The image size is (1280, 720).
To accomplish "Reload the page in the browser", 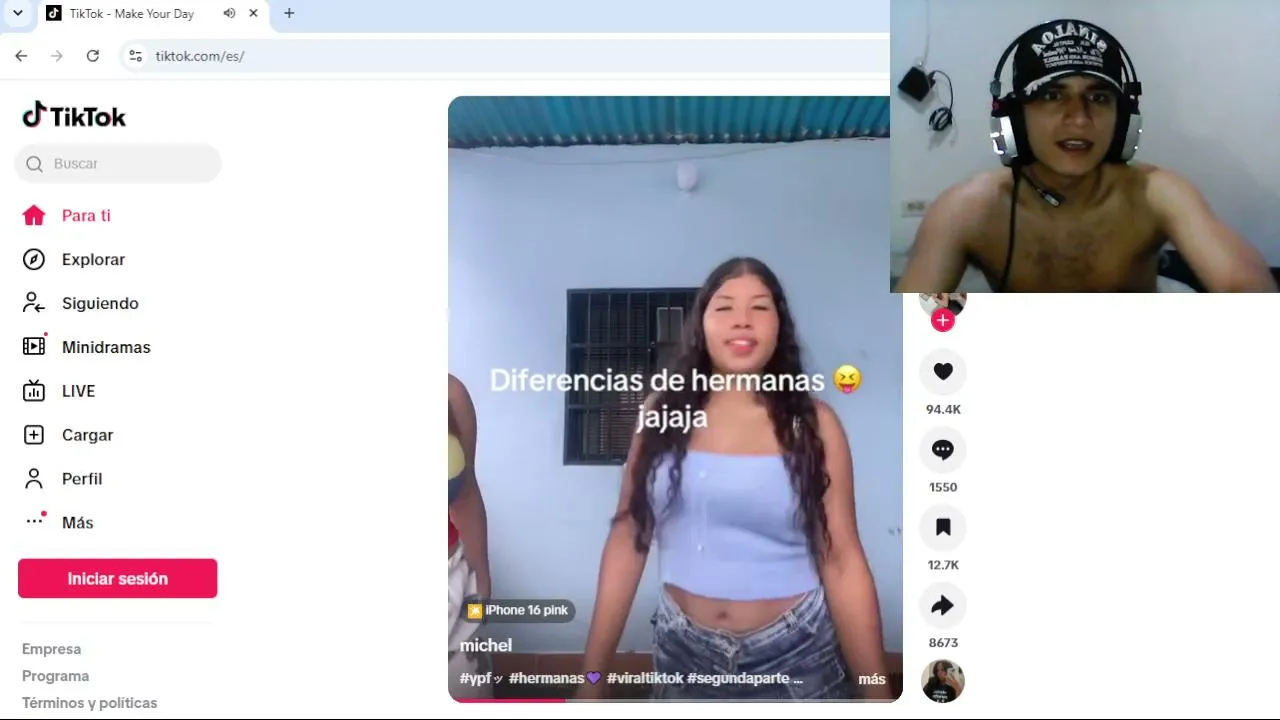I will [93, 56].
